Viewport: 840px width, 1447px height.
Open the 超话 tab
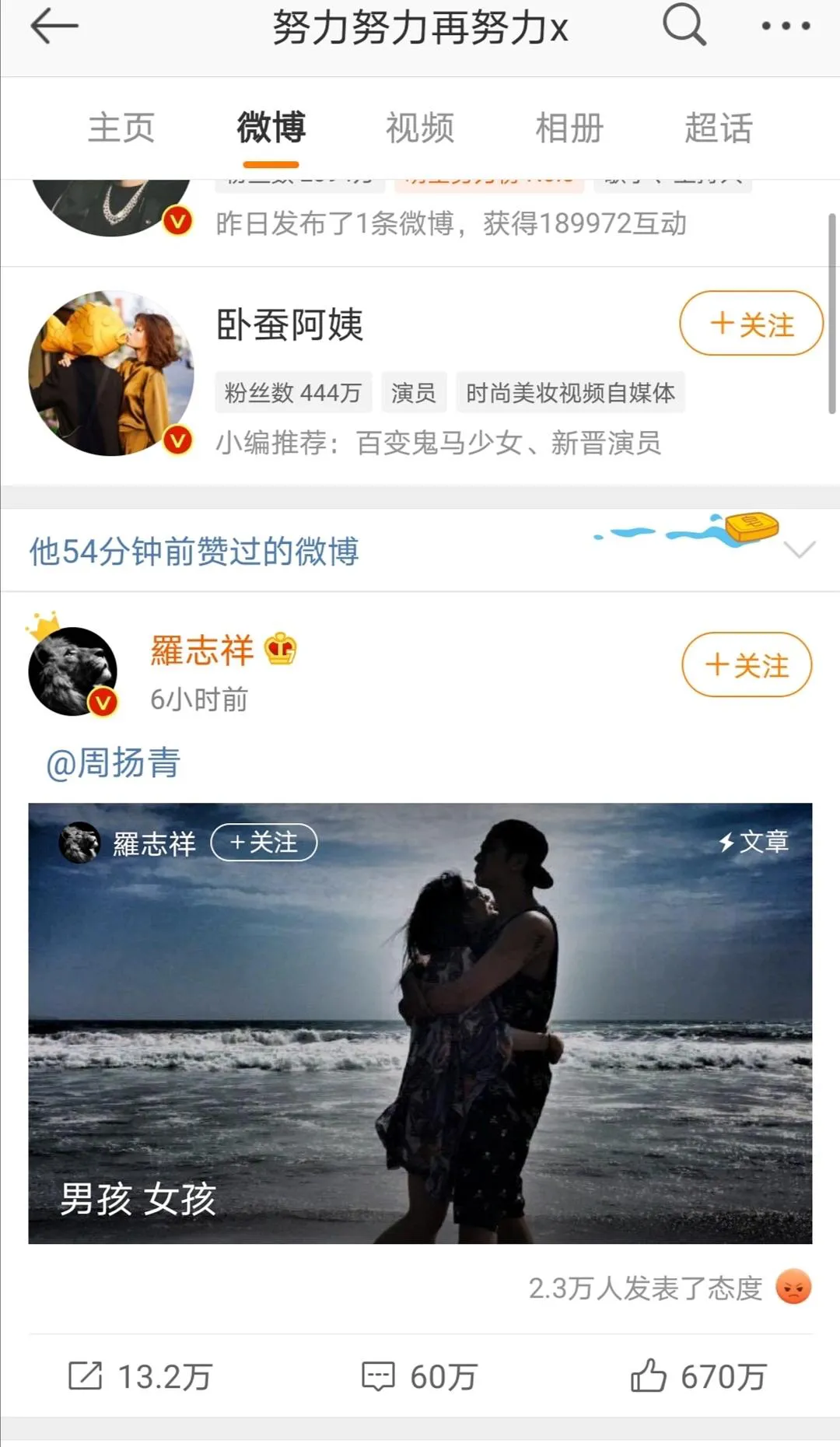click(717, 128)
